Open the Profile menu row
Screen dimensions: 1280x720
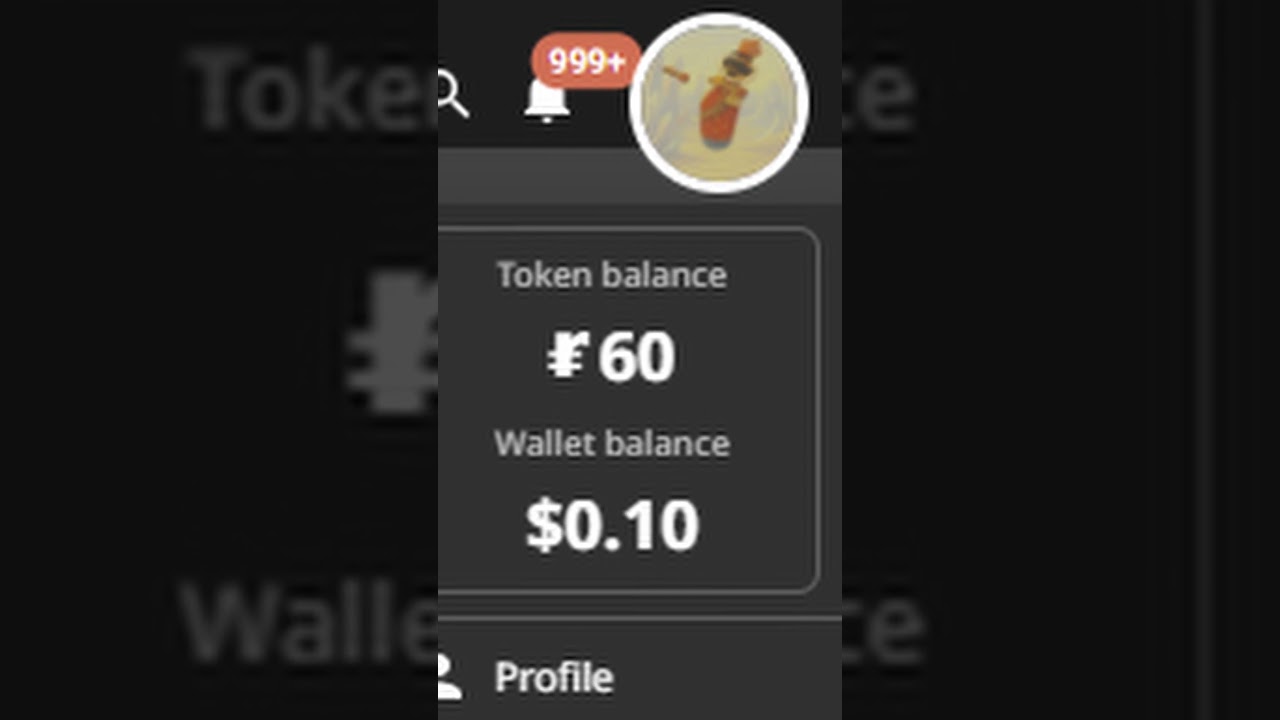click(553, 678)
